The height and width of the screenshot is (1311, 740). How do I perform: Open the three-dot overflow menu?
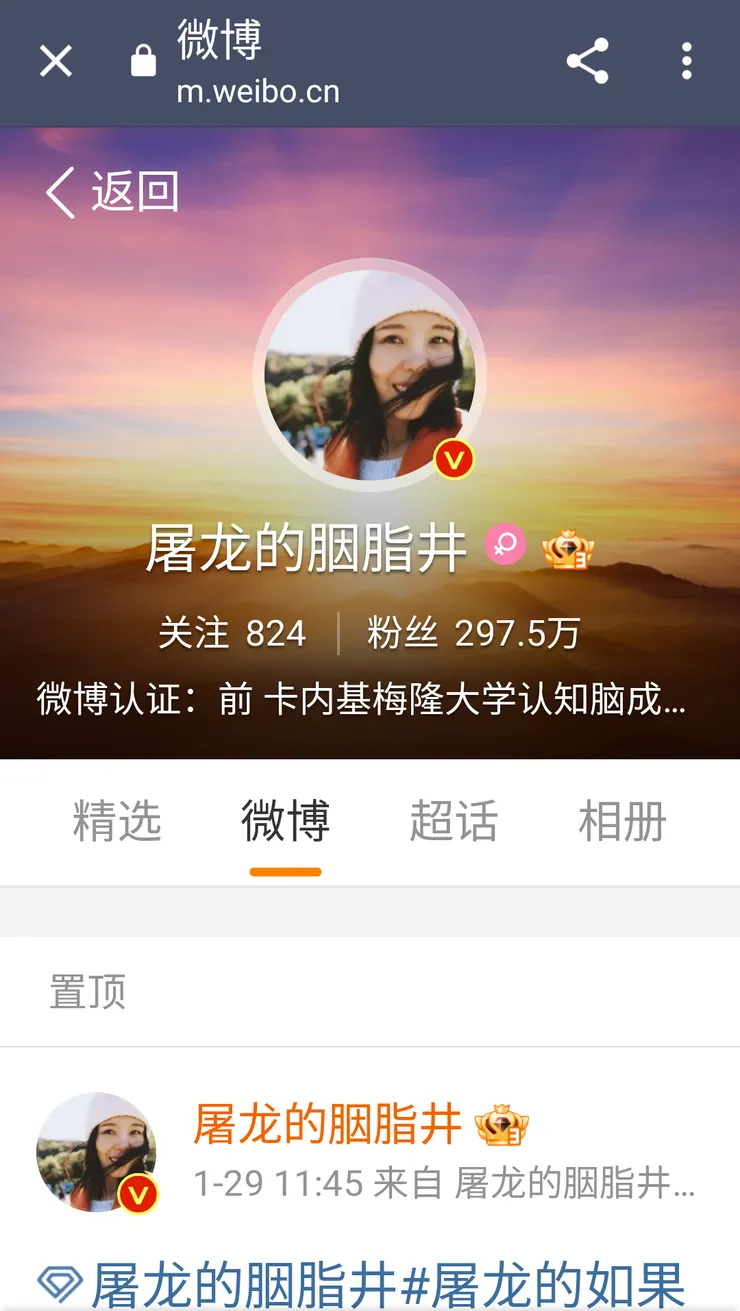point(686,61)
